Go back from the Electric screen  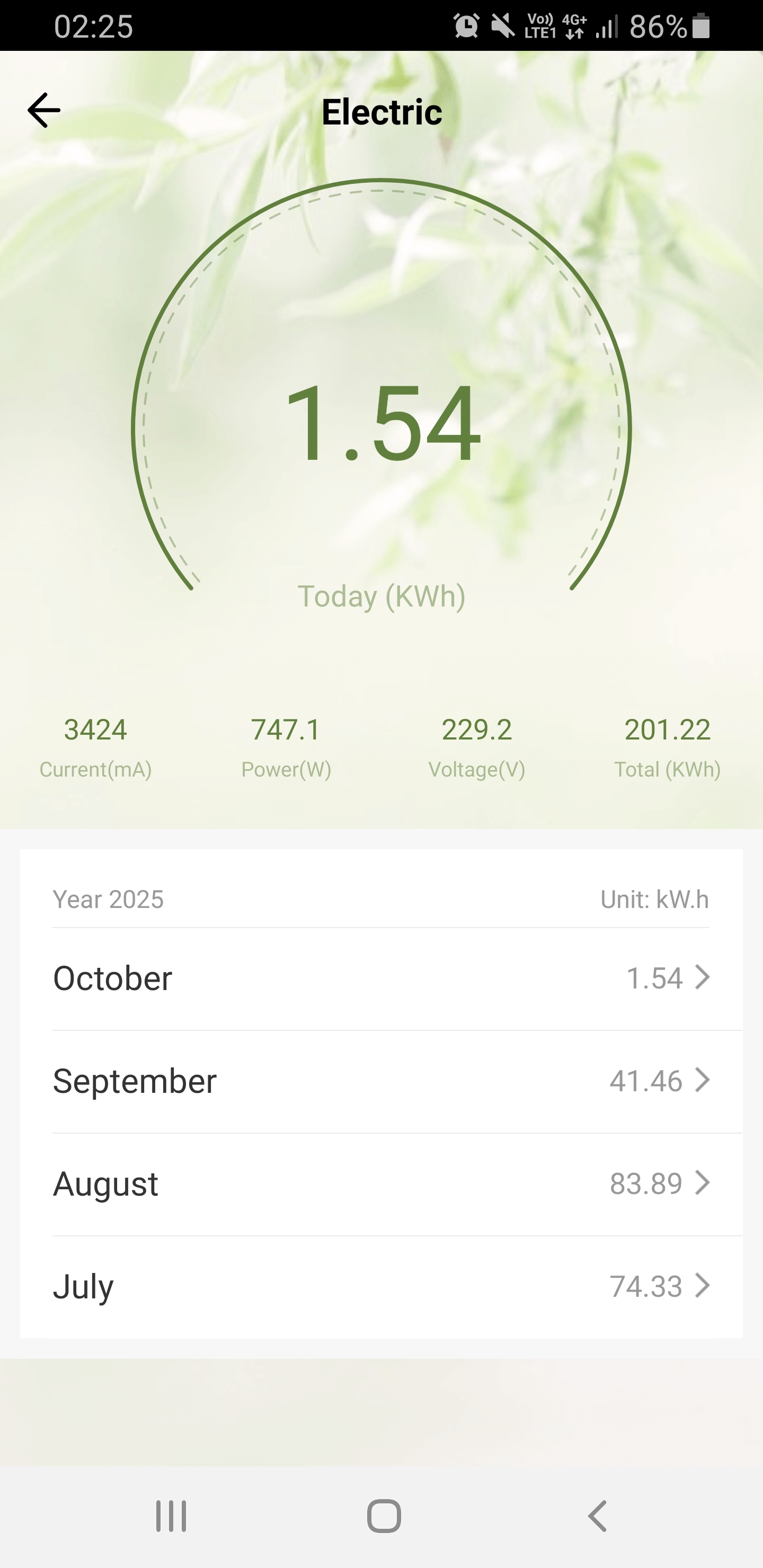[44, 110]
